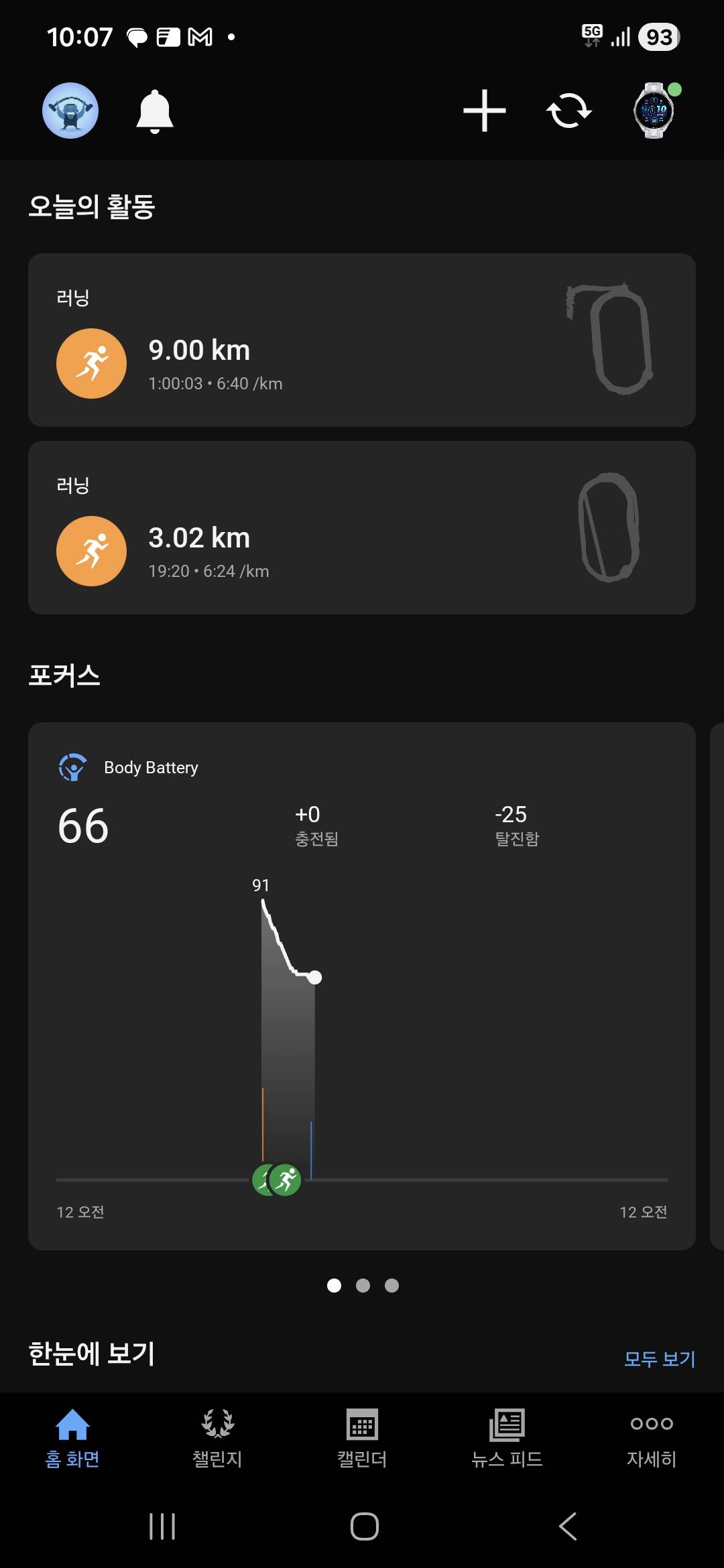Open the 3.02 km running activity
The width and height of the screenshot is (724, 1568).
tap(362, 526)
